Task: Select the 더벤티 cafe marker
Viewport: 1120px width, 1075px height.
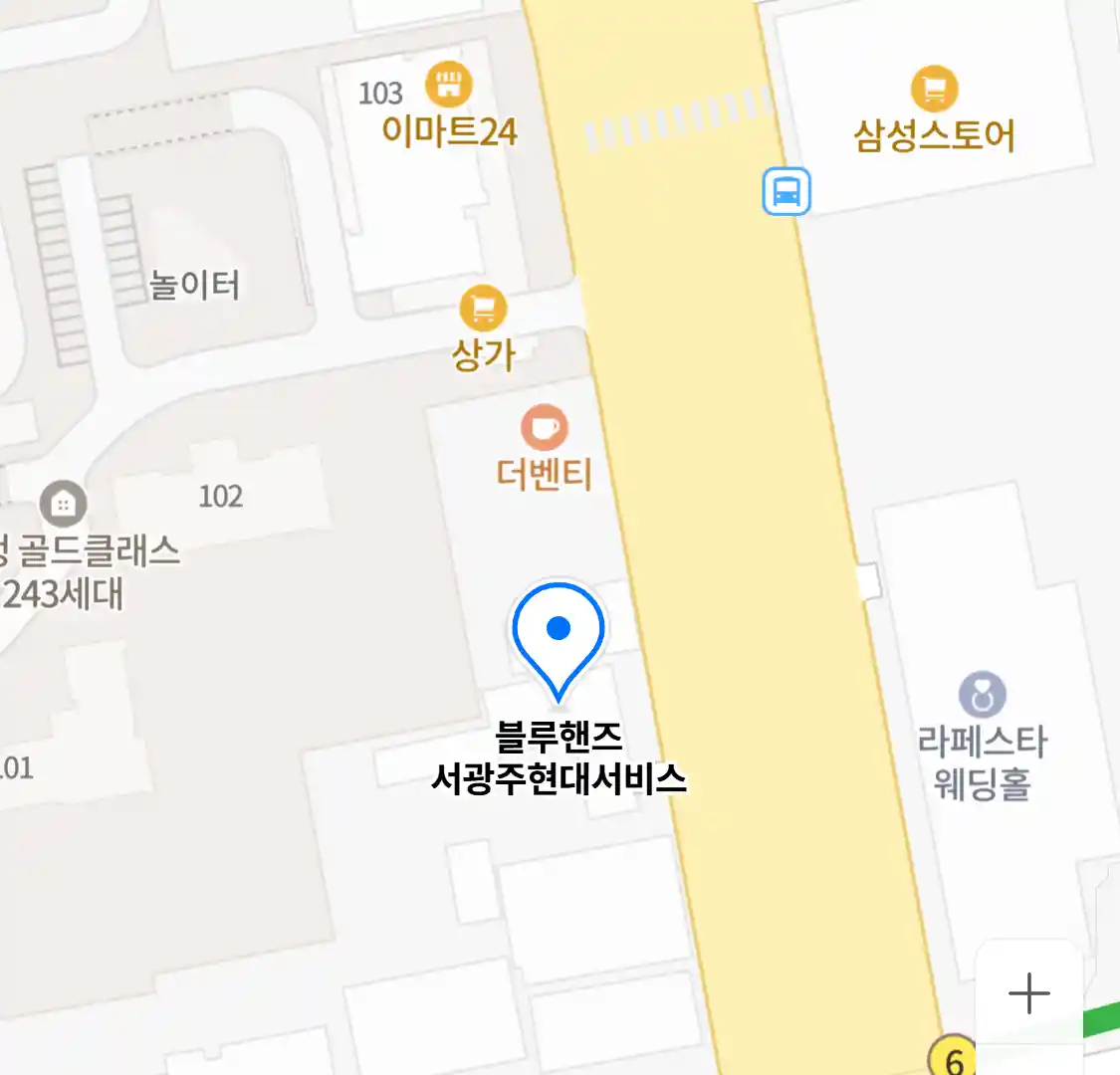Action: point(545,429)
